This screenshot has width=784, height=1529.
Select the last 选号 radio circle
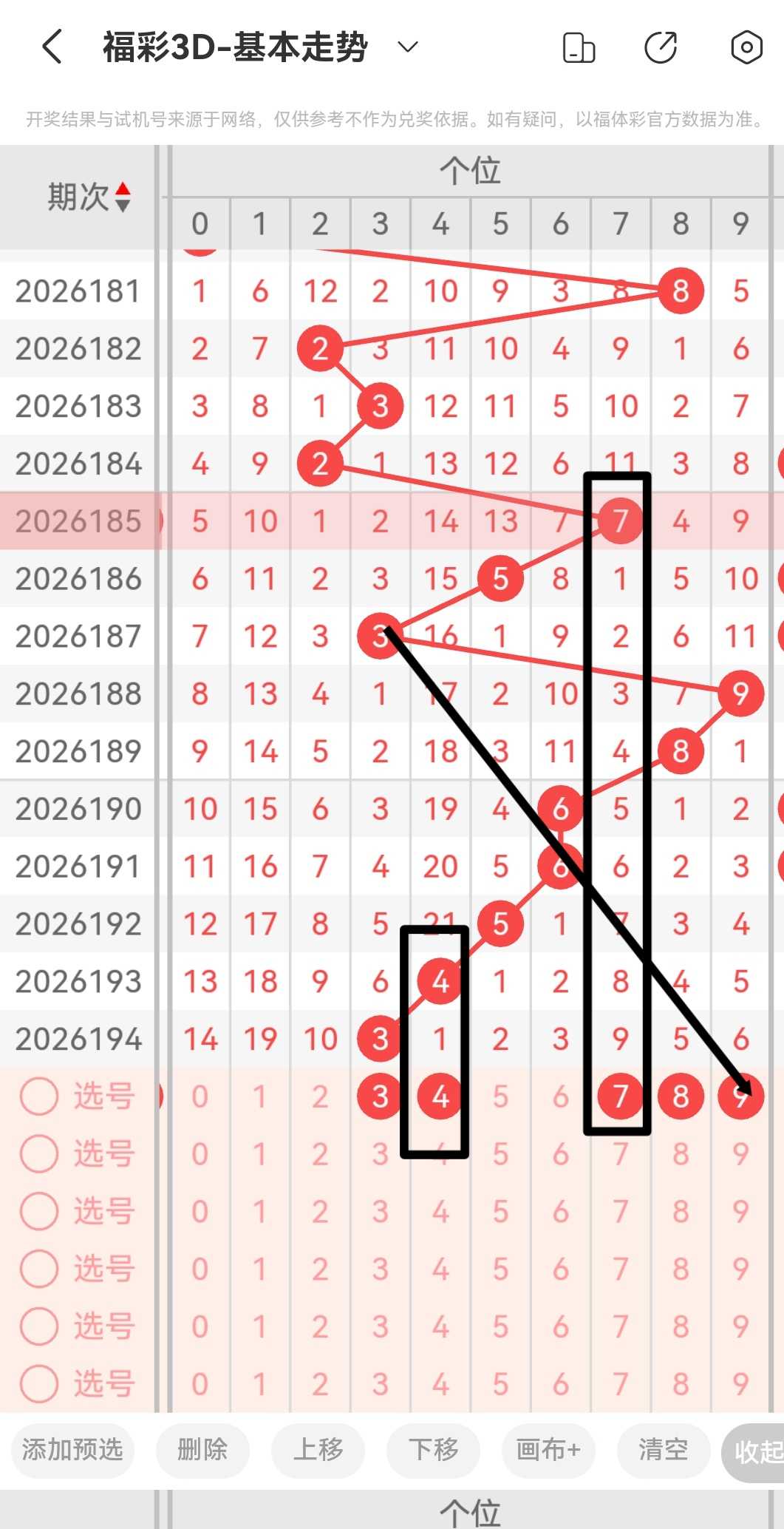pyautogui.click(x=39, y=1383)
